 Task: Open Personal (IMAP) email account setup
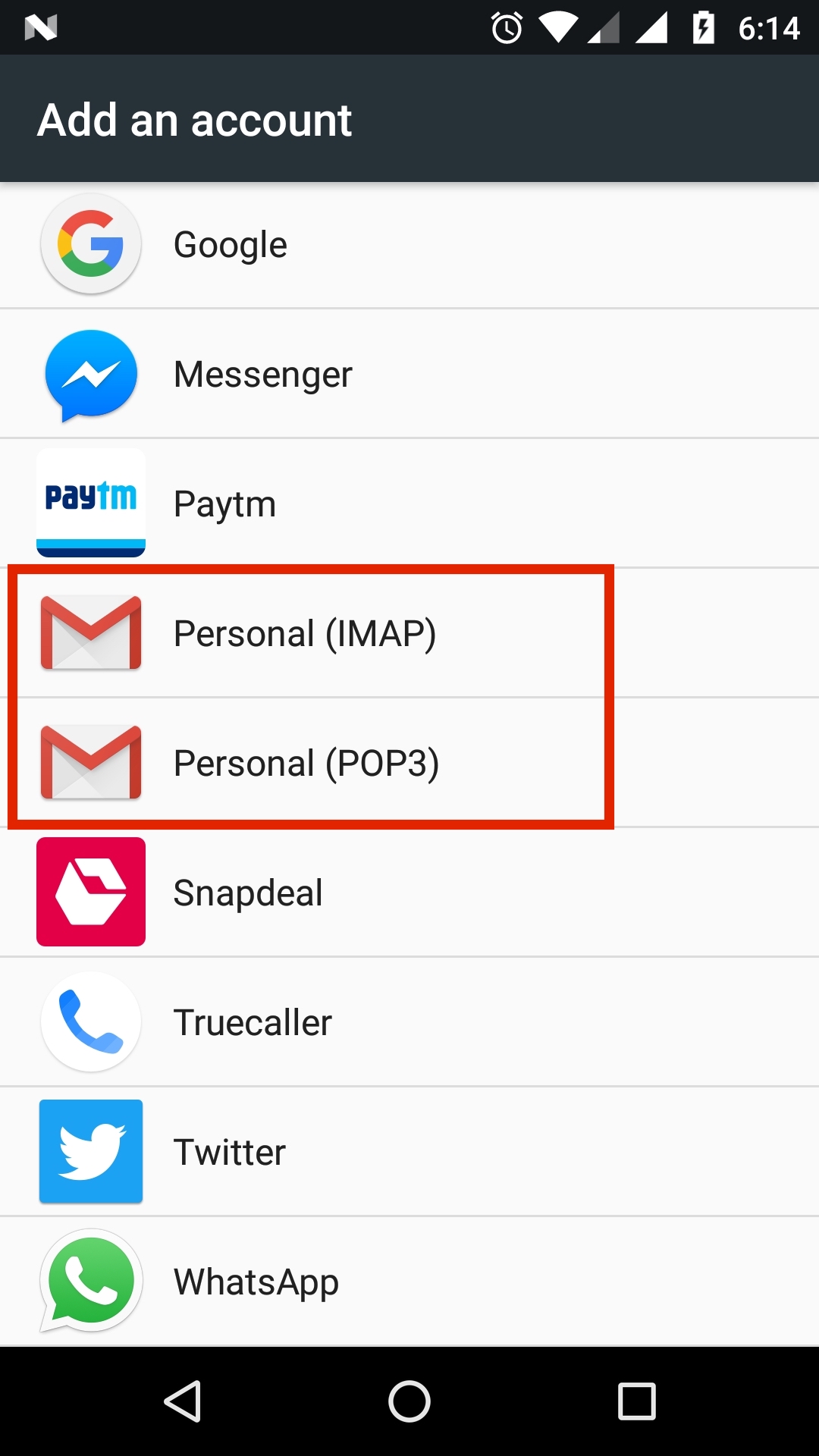coord(409,632)
